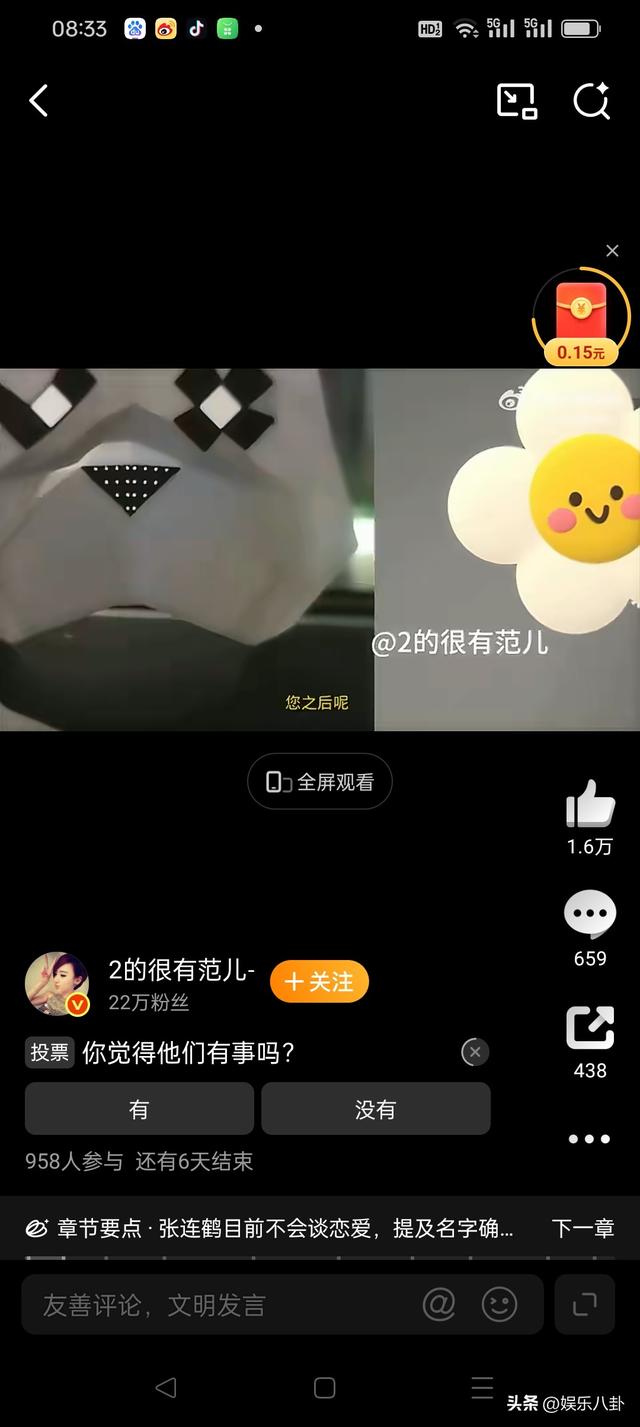The width and height of the screenshot is (640, 1427).
Task: Like the video with thumbs up
Action: (590, 804)
